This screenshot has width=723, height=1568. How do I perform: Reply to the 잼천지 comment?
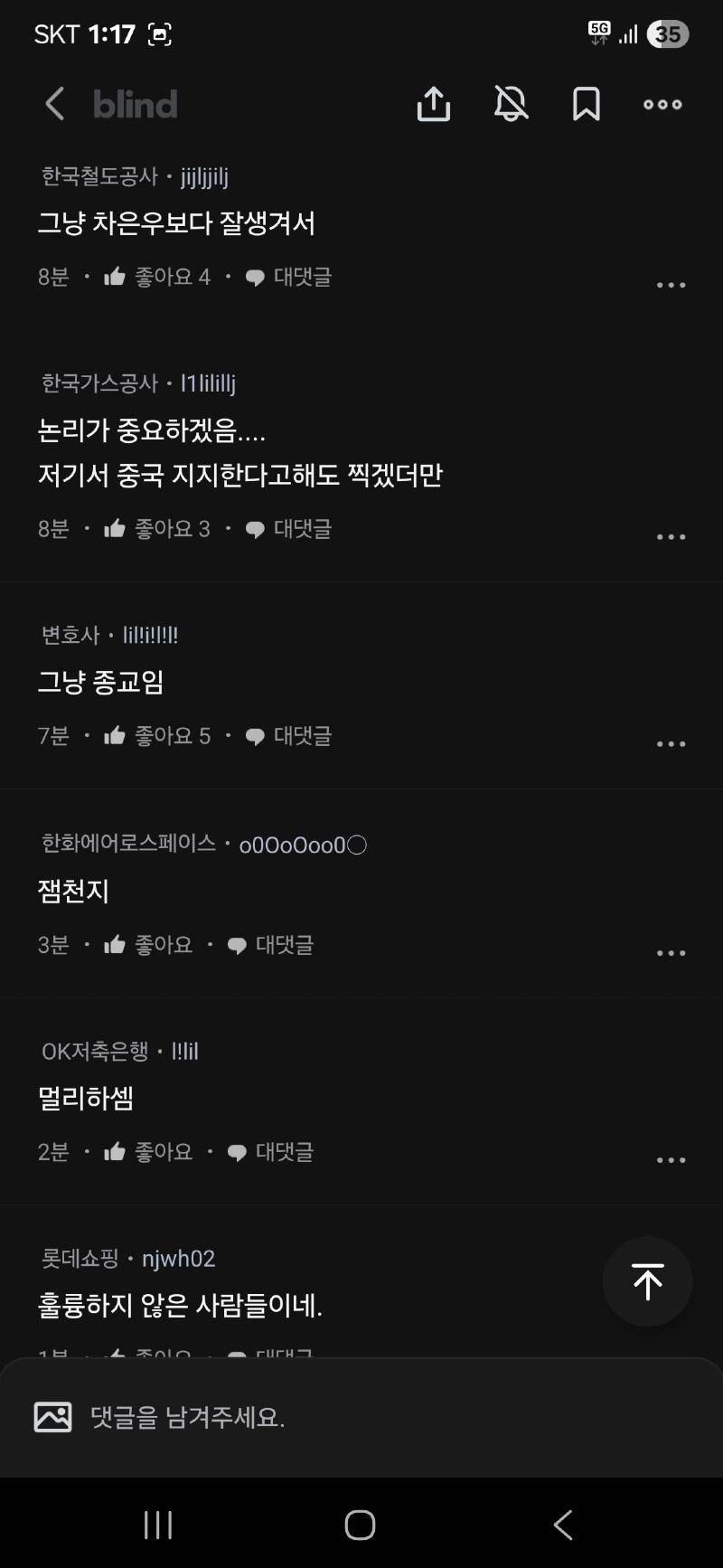point(270,945)
